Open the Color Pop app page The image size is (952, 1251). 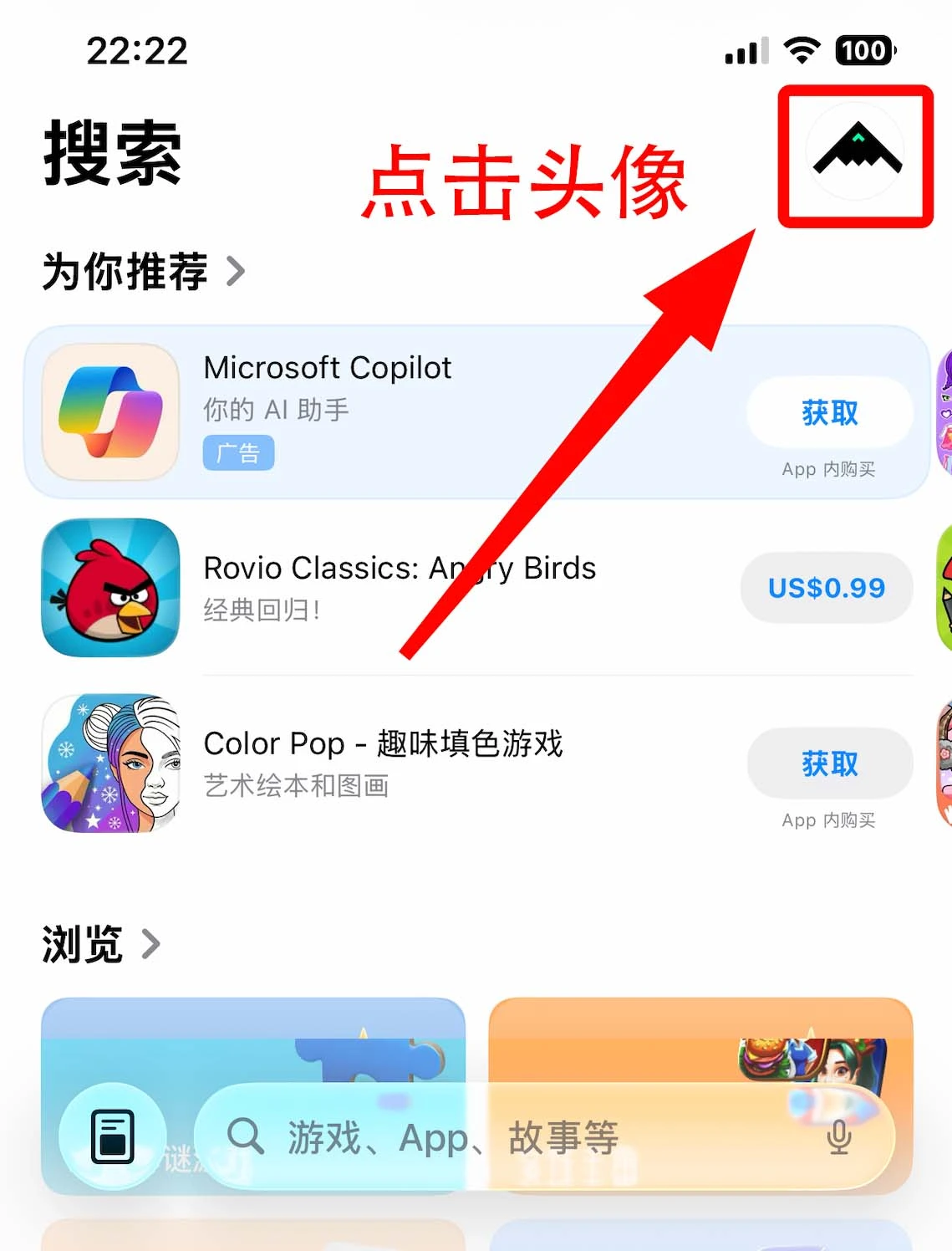pyautogui.click(x=383, y=744)
